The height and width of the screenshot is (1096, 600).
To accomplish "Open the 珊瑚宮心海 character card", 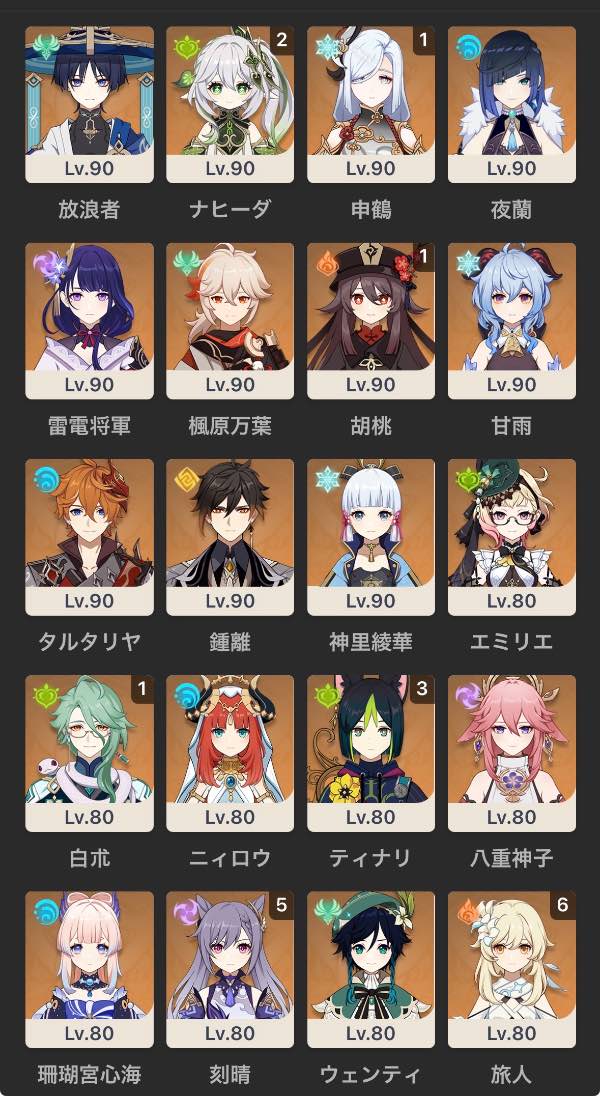I will (89, 969).
